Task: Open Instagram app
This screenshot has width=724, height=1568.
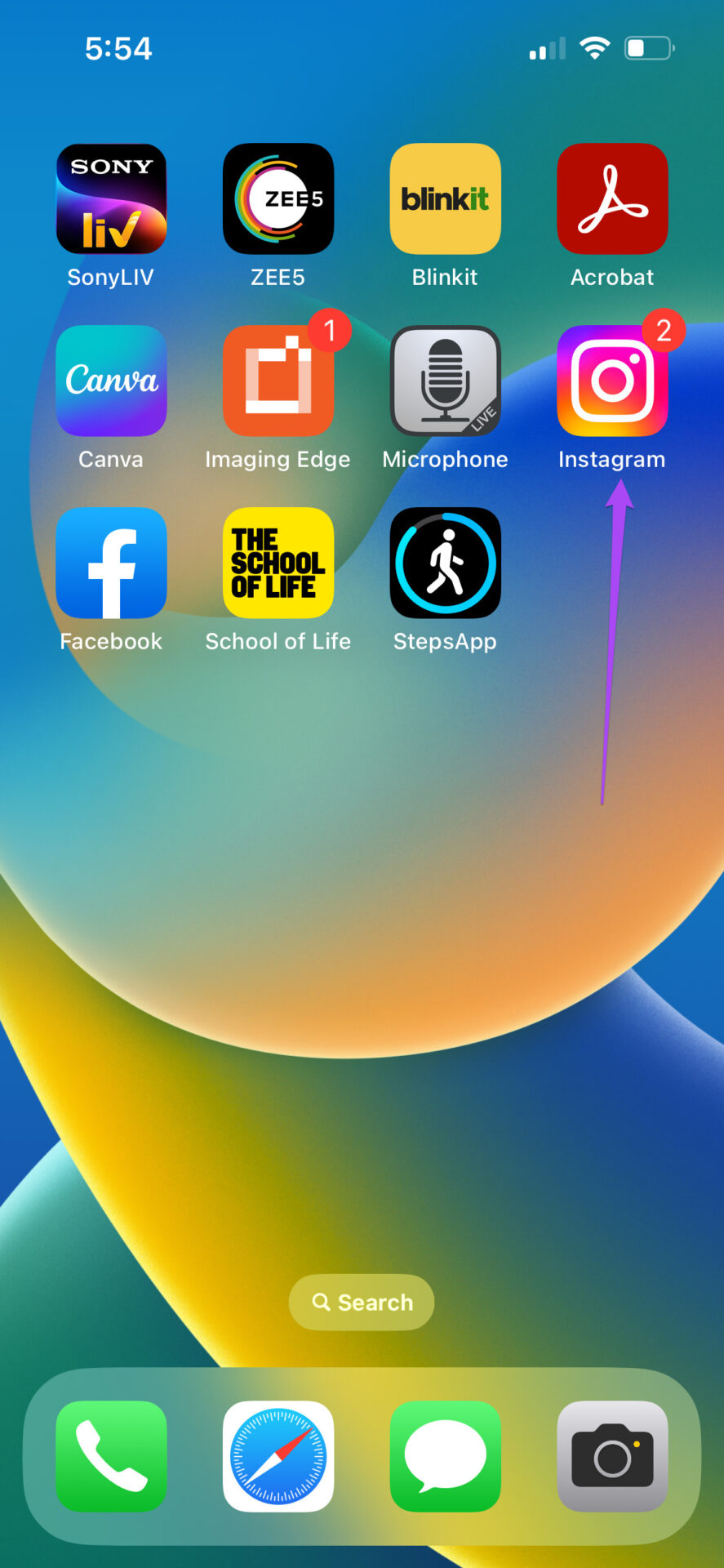Action: [612, 381]
